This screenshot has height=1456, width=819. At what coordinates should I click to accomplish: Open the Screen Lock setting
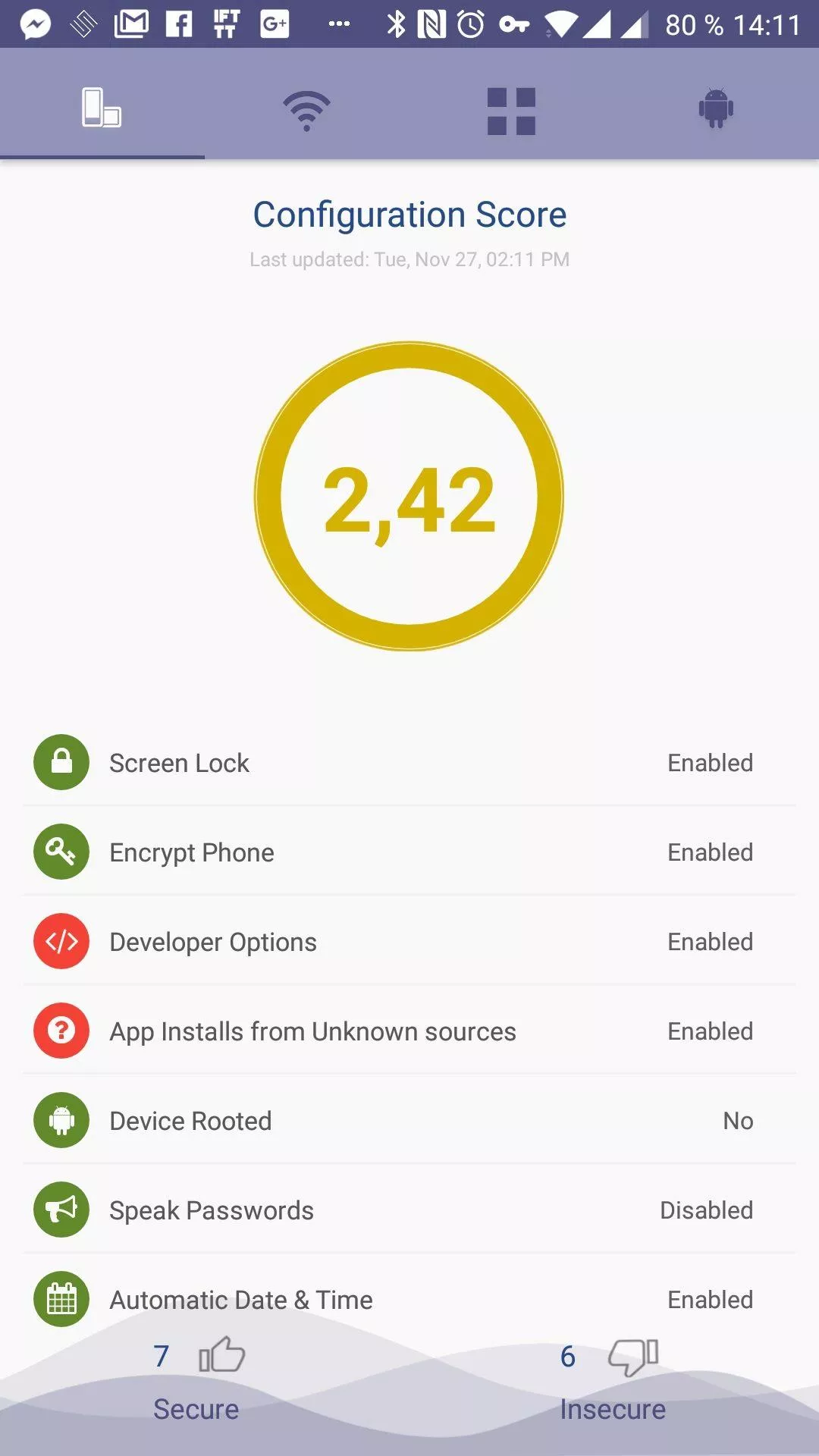tap(409, 762)
